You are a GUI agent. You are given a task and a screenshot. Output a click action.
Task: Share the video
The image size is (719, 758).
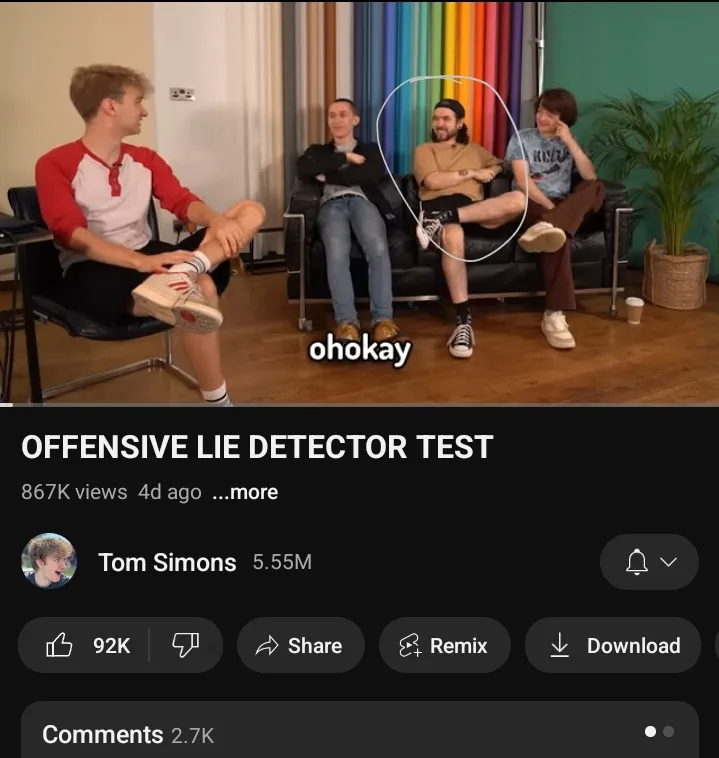point(300,645)
